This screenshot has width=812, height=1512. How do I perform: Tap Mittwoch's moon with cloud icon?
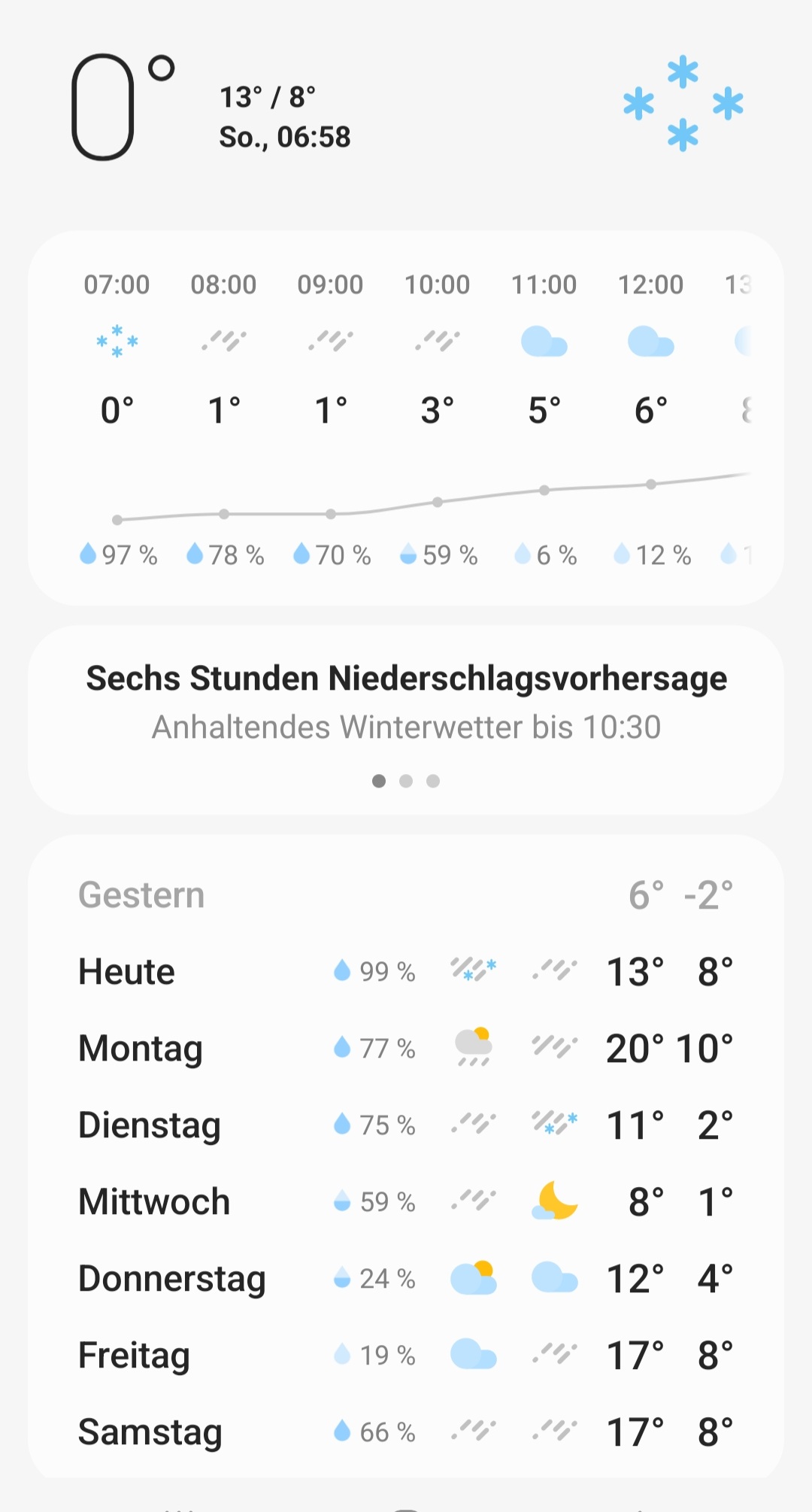554,1201
